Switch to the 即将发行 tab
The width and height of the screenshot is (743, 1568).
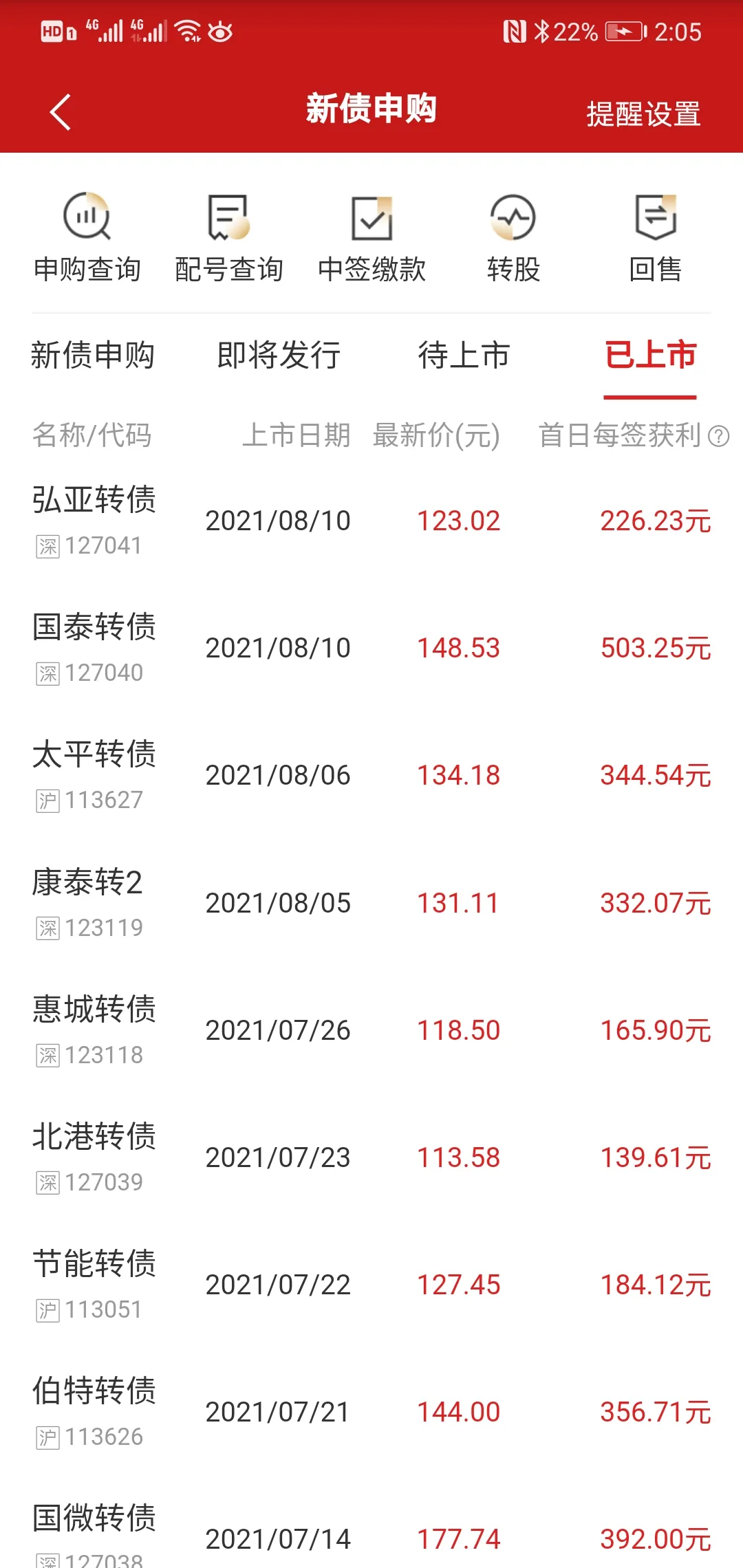click(x=279, y=356)
